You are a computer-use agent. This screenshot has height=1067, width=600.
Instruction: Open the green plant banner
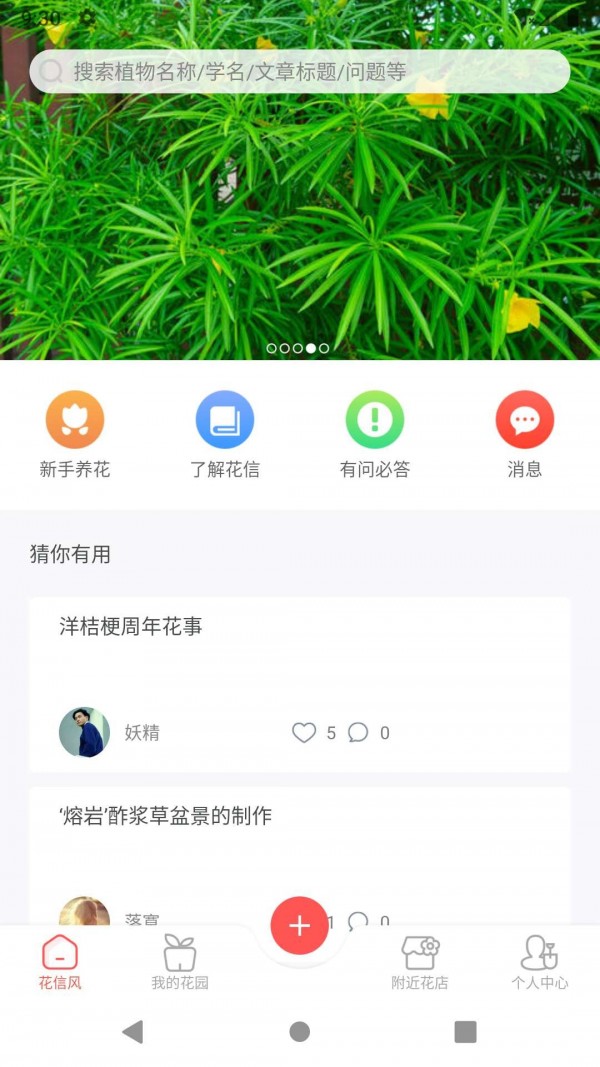[x=300, y=220]
